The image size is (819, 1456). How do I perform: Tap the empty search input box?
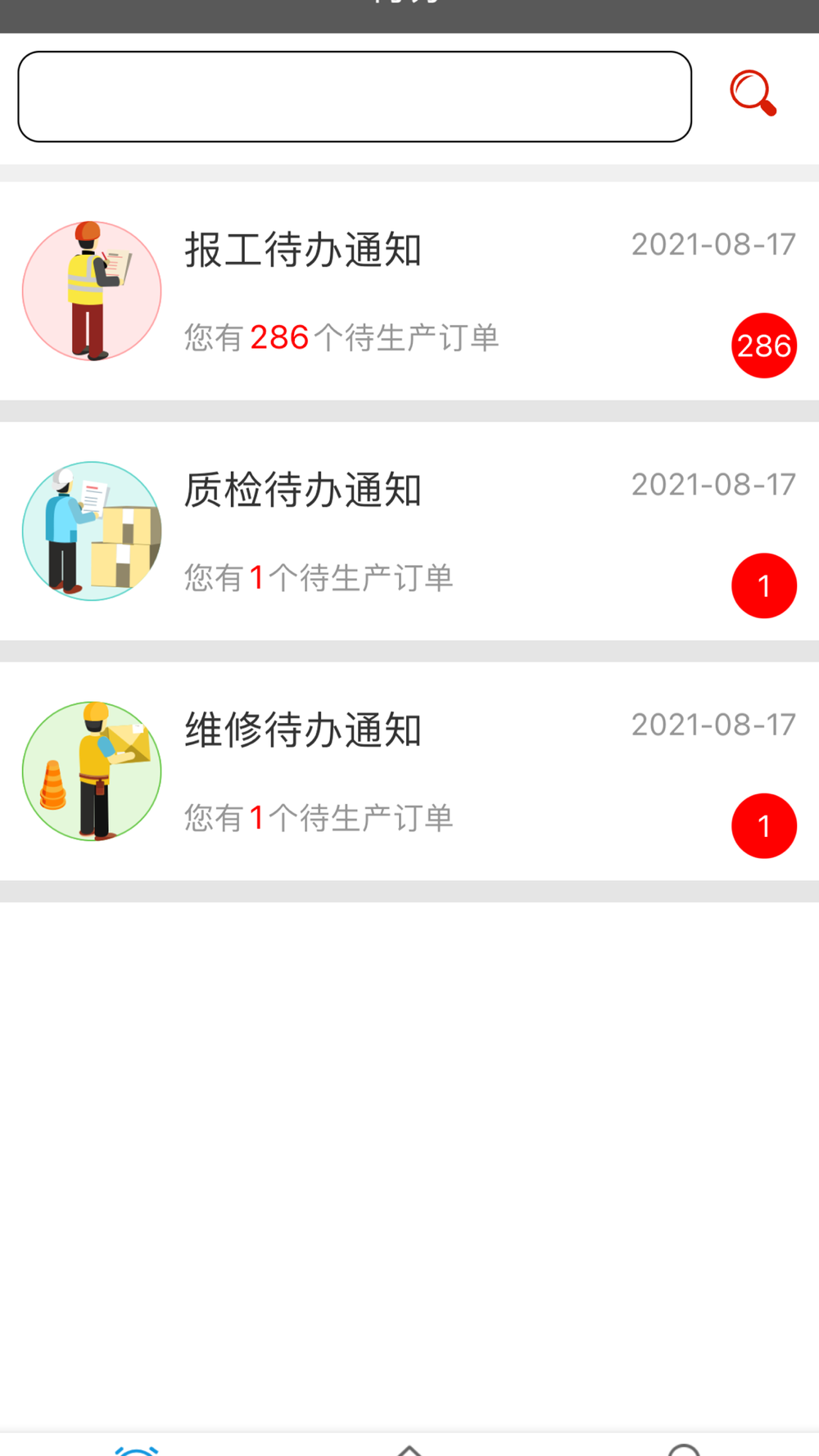(x=355, y=97)
